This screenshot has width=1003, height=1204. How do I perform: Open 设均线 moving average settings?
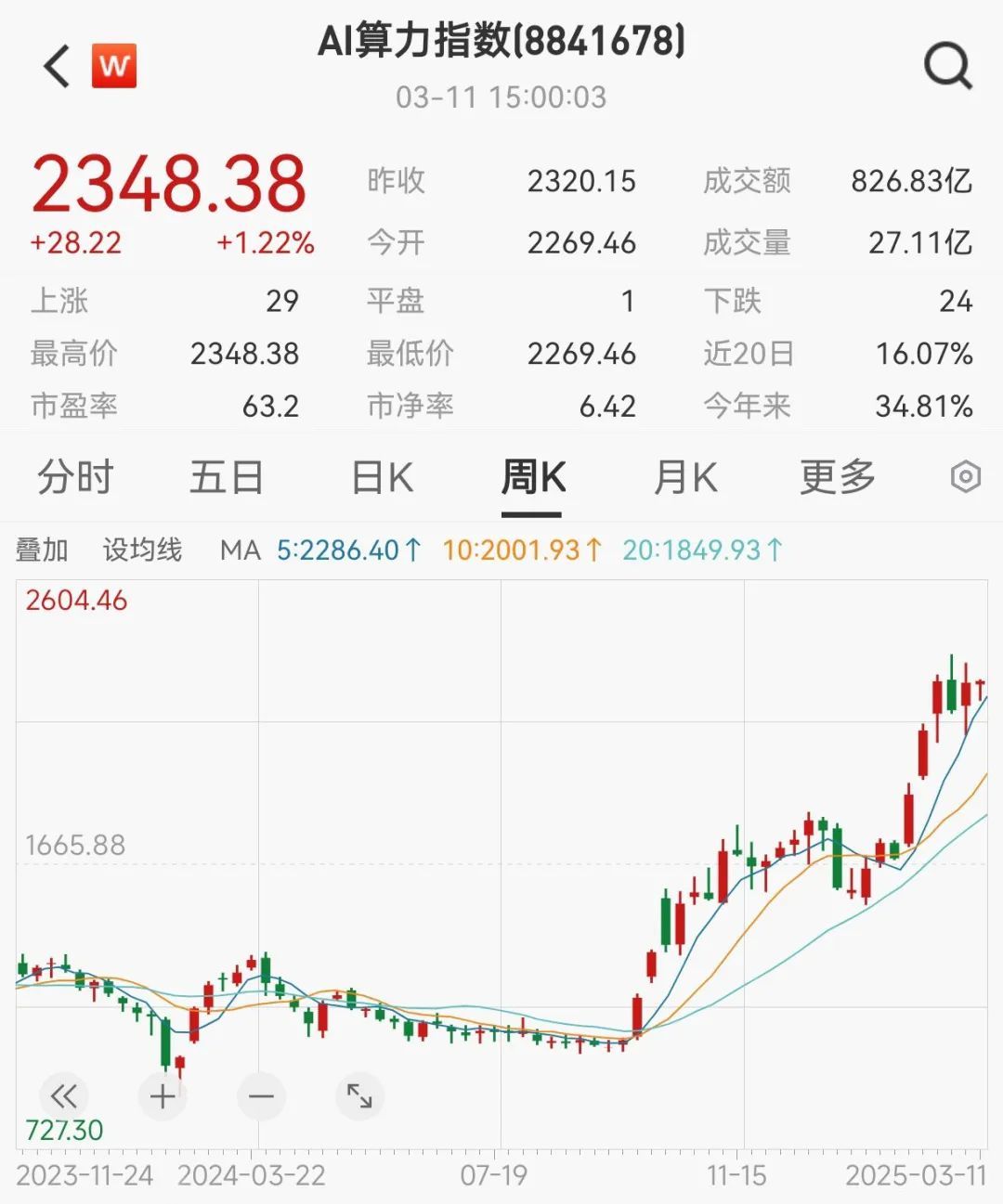142,550
